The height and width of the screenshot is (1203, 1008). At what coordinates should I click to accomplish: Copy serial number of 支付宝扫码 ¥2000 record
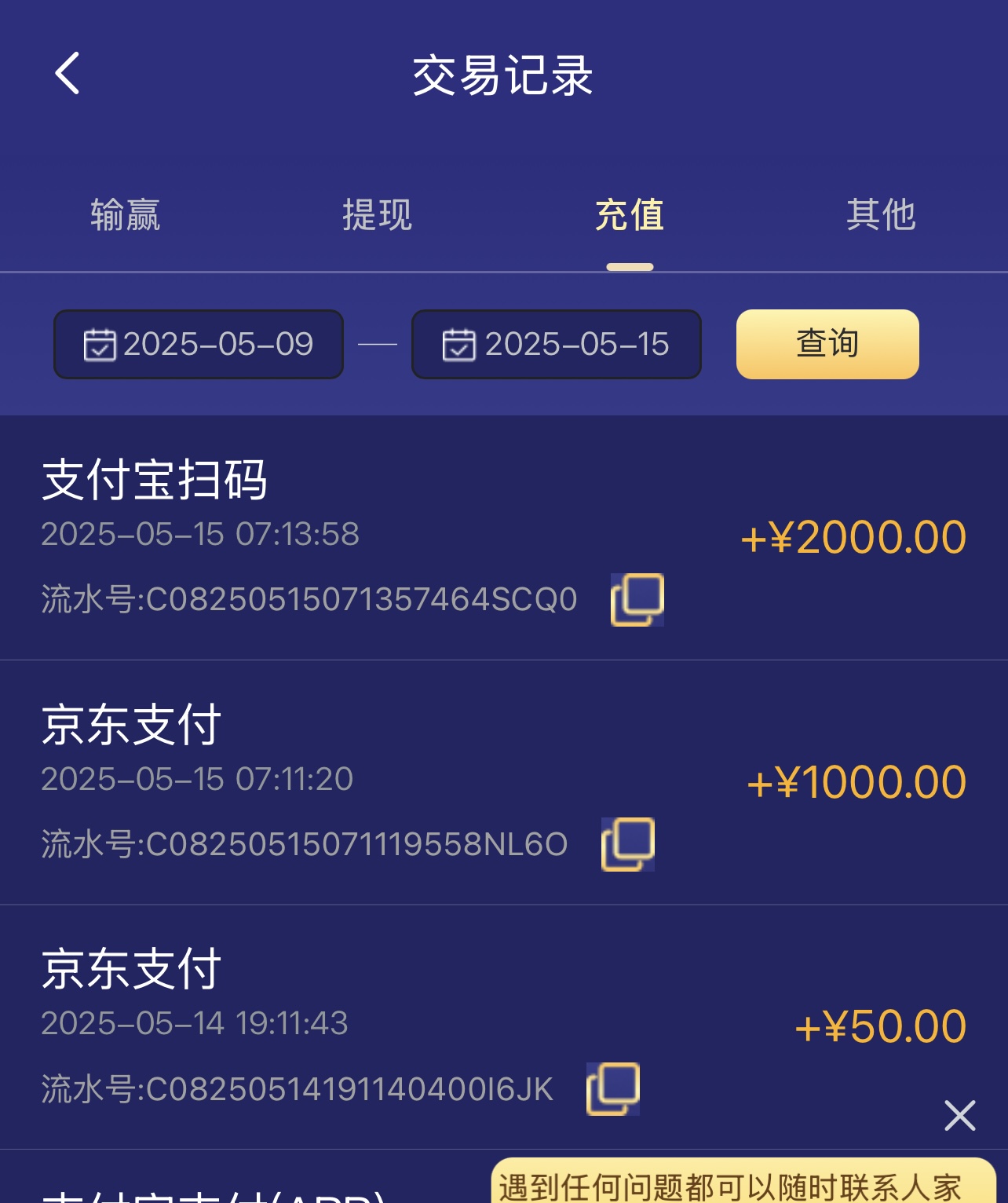coord(637,600)
